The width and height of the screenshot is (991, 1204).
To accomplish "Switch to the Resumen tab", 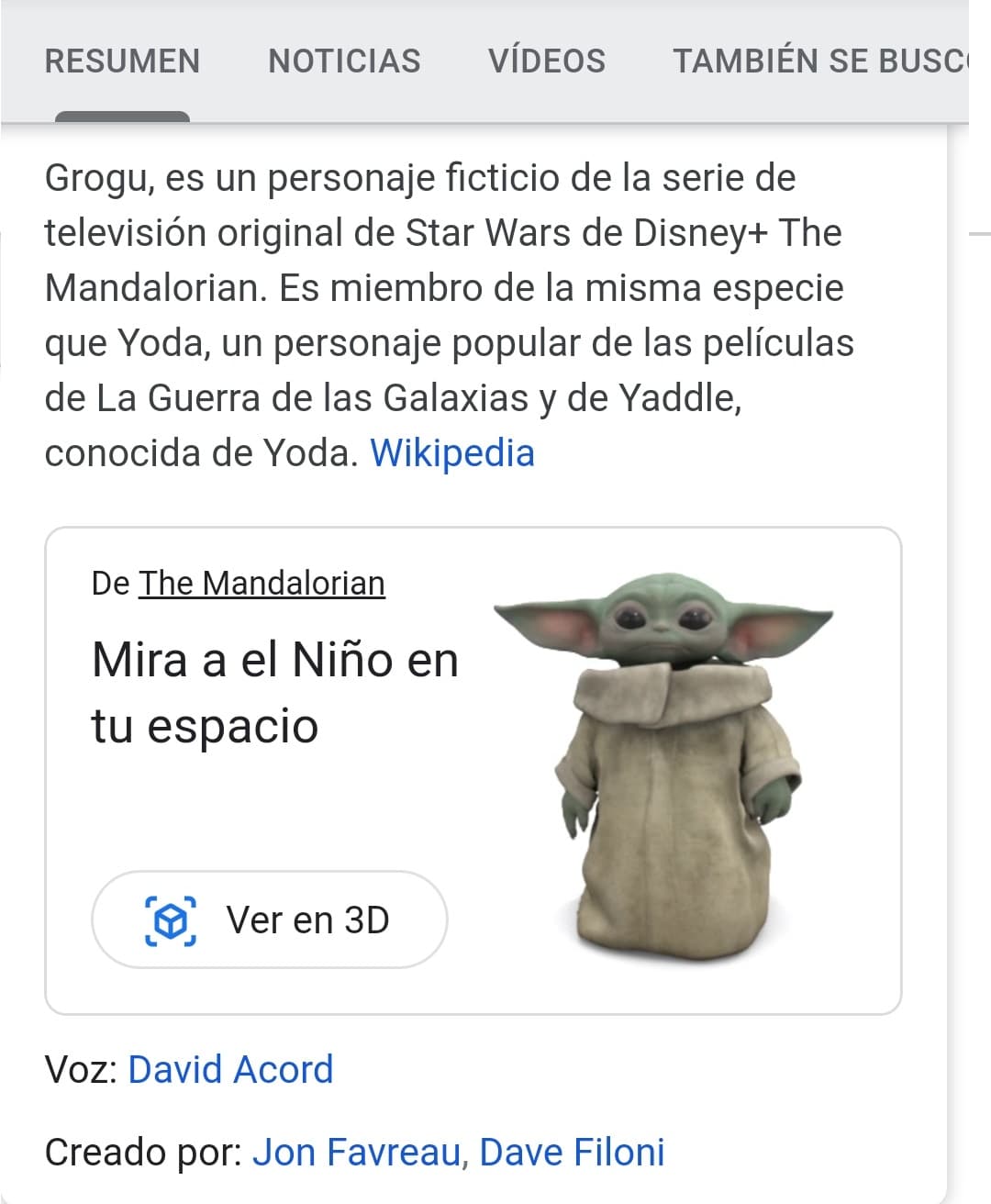I will pyautogui.click(x=122, y=61).
